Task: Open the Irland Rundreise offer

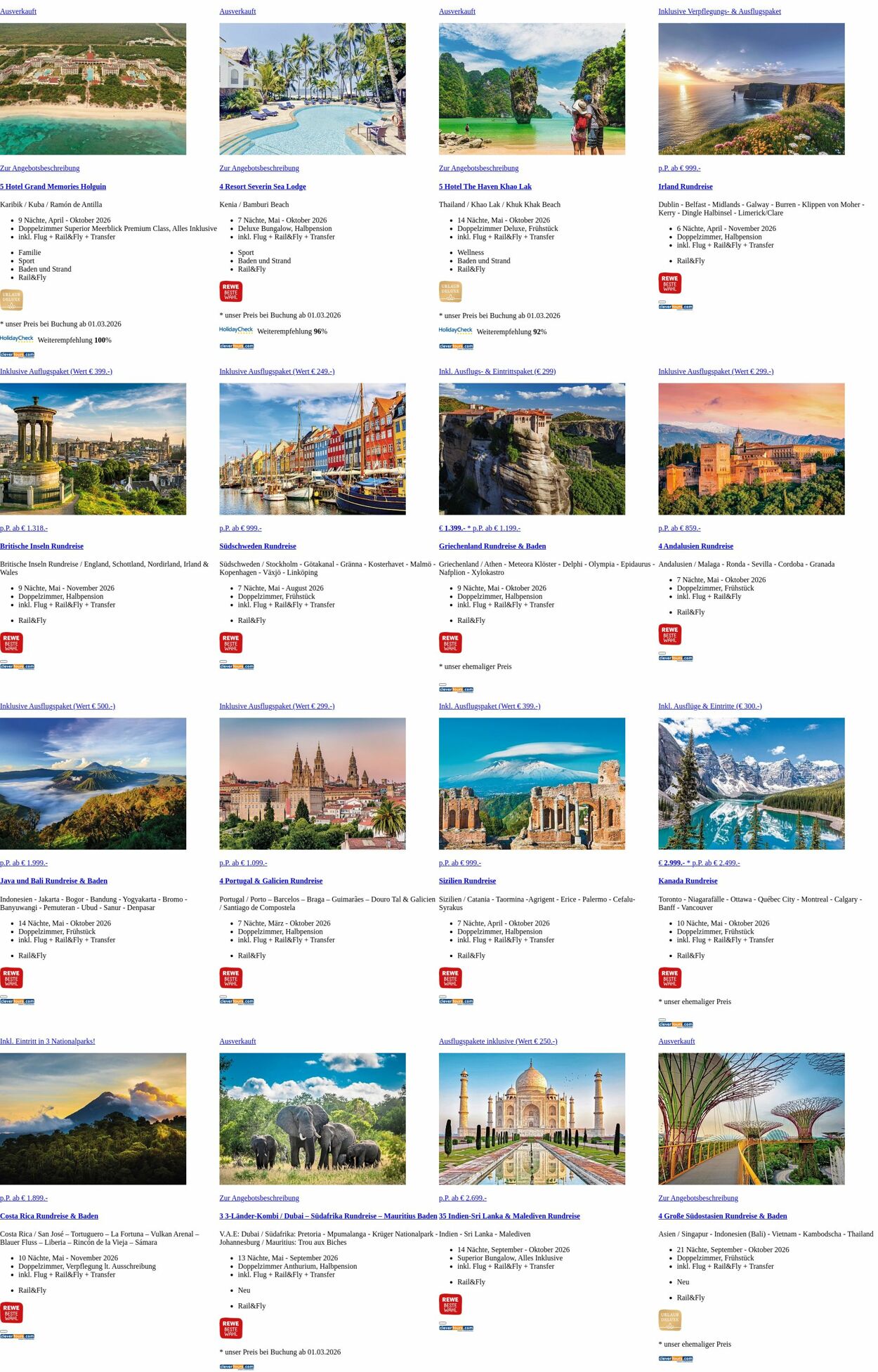Action: click(685, 187)
